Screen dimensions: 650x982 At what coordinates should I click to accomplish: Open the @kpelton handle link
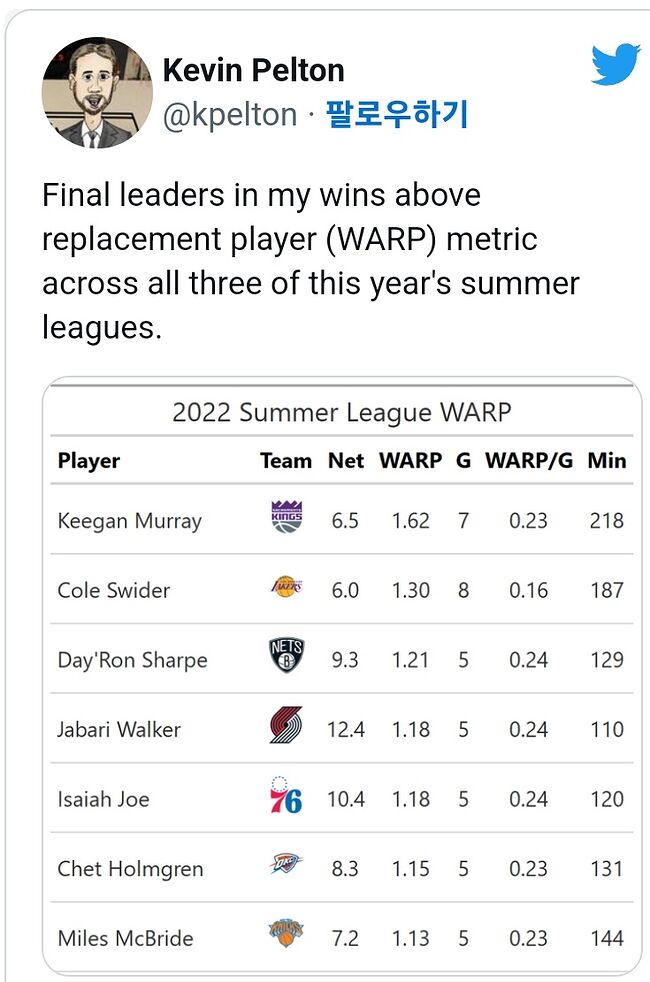[230, 115]
